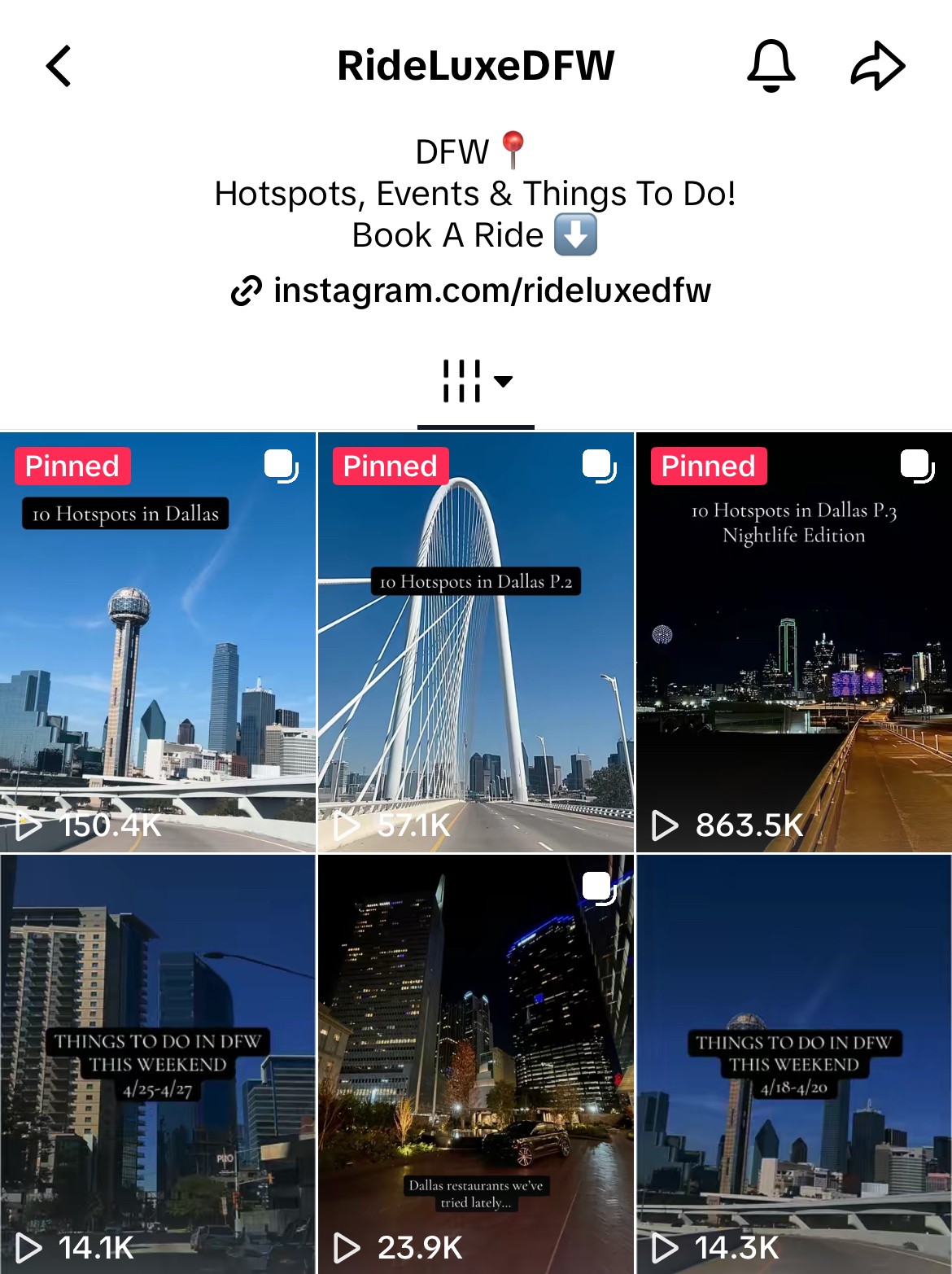
Task: Open Things To Do 4/18-4/20 video
Action: click(x=793, y=1064)
